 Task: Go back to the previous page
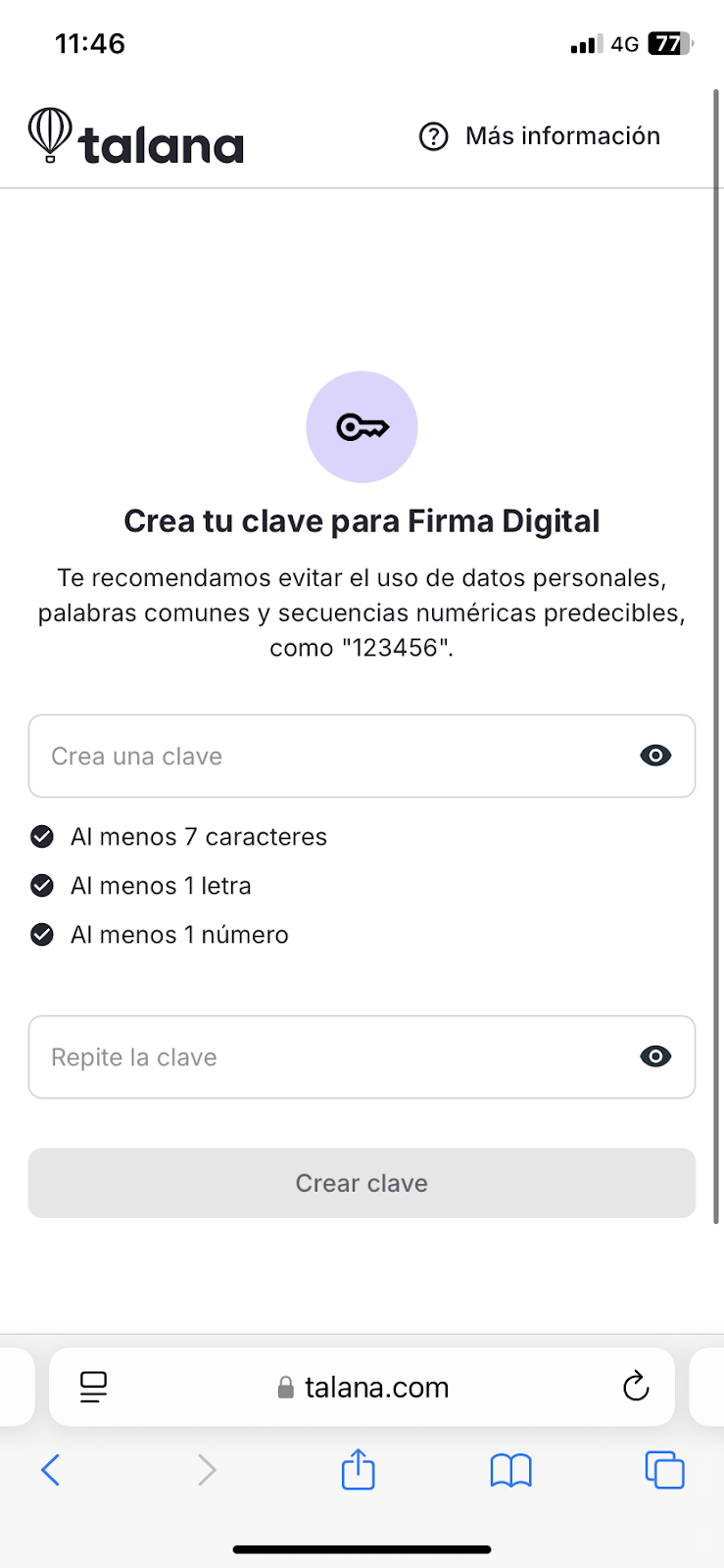pyautogui.click(x=51, y=1470)
